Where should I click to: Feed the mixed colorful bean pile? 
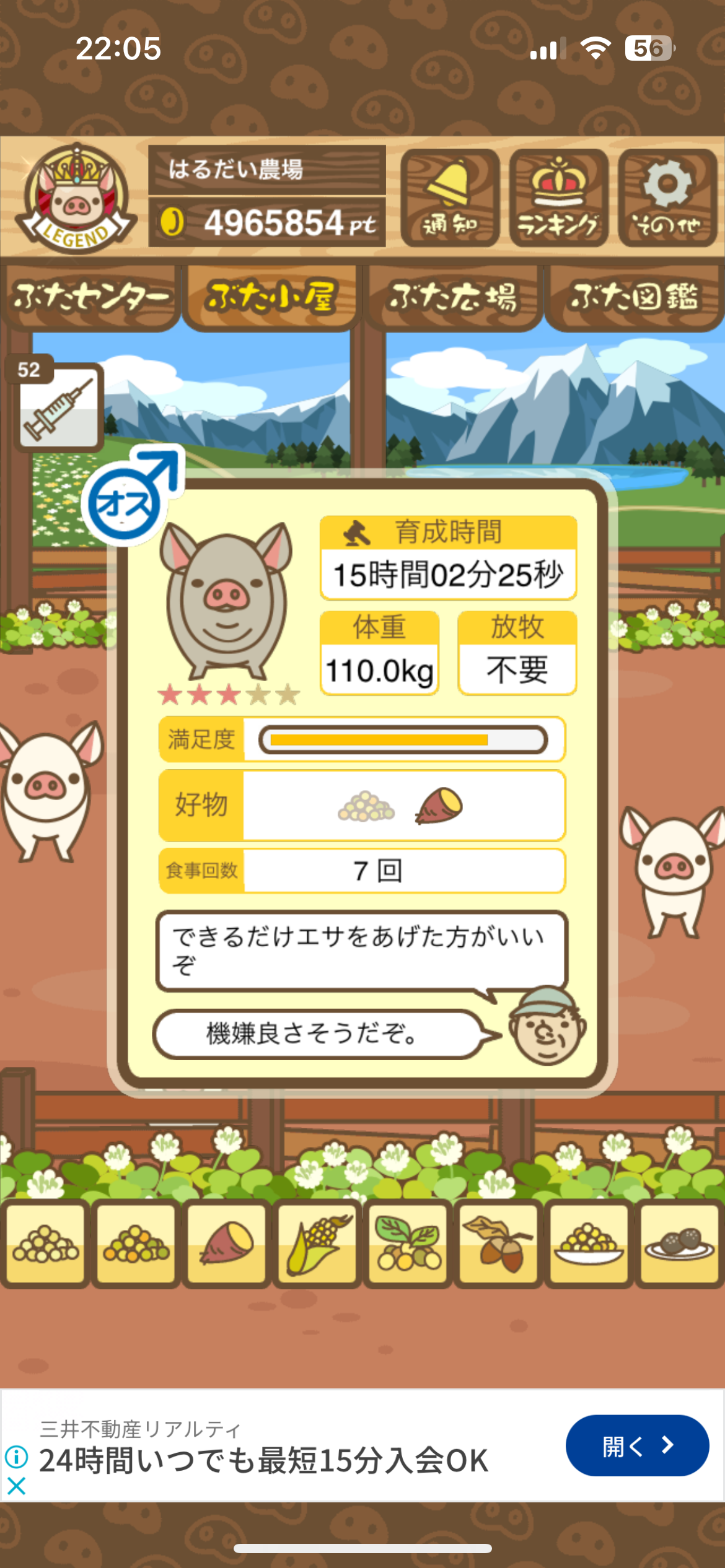coord(136,1244)
